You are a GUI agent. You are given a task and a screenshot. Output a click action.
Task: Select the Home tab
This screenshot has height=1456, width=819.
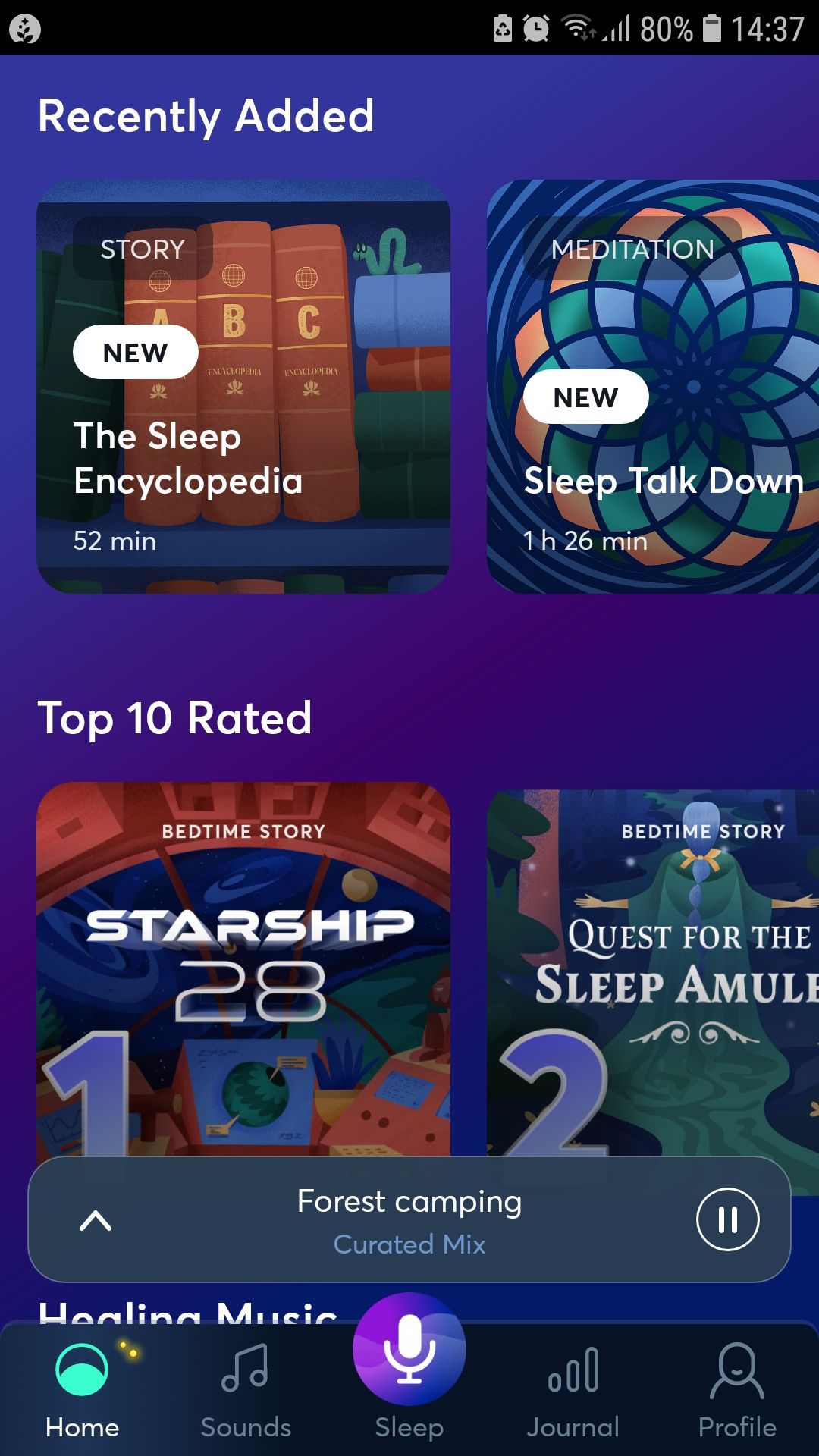pos(82,1389)
